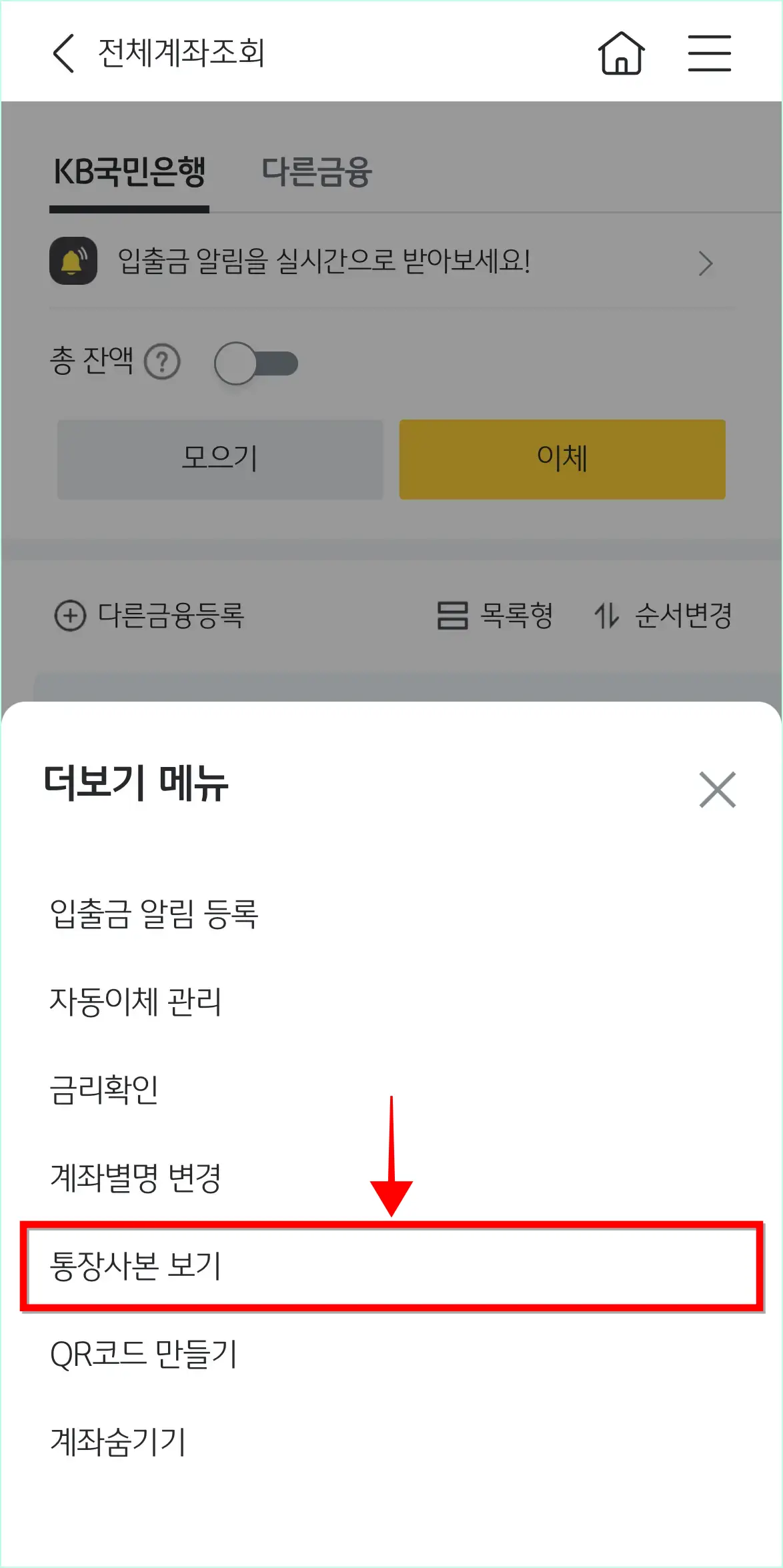Screen dimensions: 783x1568
Task: Go back using the back arrow
Action: pyautogui.click(x=61, y=53)
